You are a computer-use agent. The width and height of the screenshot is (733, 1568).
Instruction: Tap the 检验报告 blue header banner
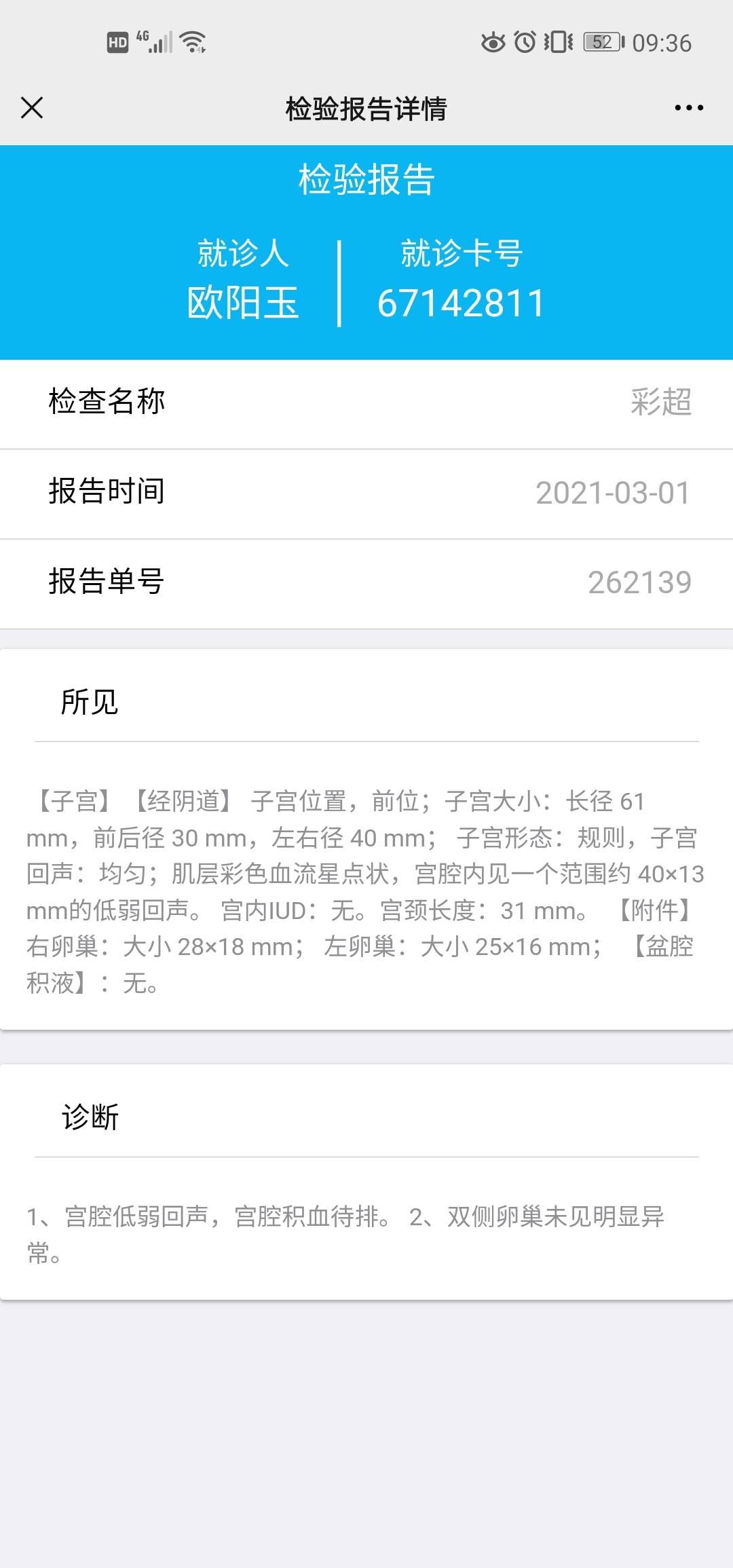tap(366, 181)
